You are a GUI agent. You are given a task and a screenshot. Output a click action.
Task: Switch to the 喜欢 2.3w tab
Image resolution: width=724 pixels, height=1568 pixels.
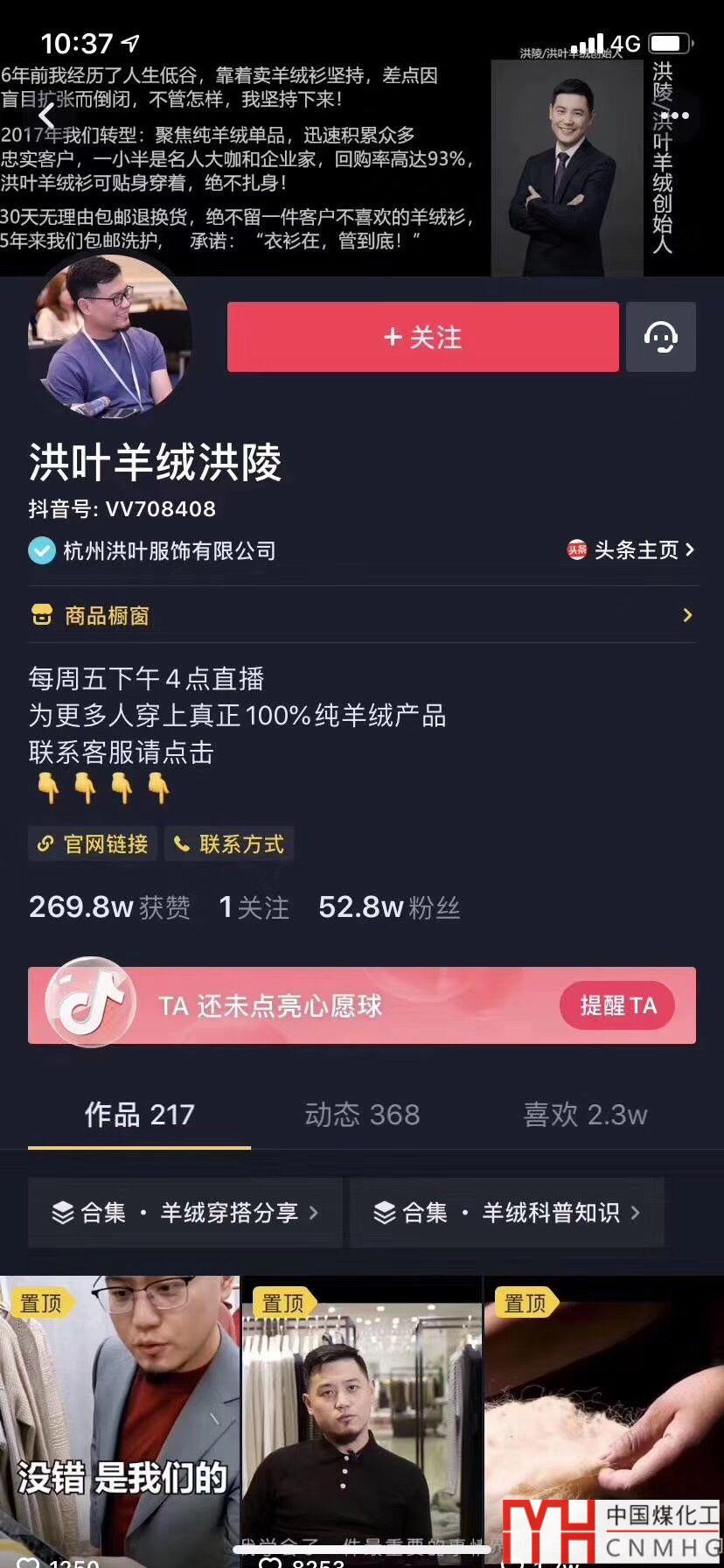coord(584,1115)
